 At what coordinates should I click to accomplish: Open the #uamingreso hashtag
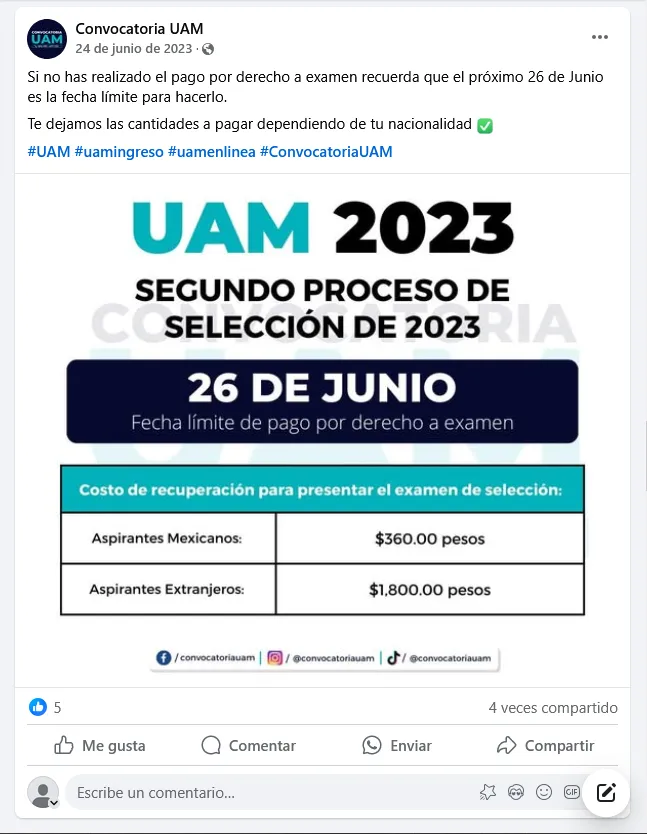click(118, 152)
